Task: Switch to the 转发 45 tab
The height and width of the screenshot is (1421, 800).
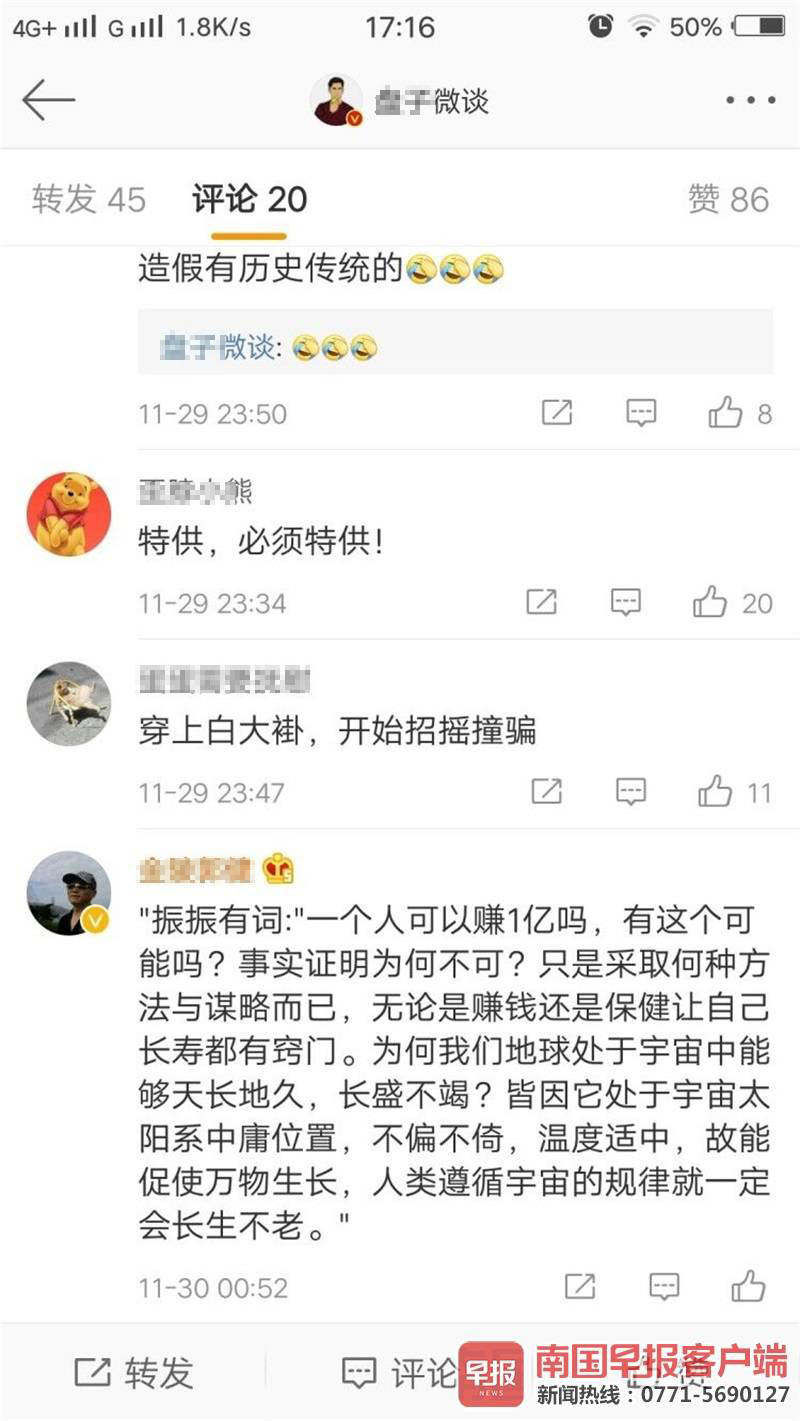Action: pos(88,199)
